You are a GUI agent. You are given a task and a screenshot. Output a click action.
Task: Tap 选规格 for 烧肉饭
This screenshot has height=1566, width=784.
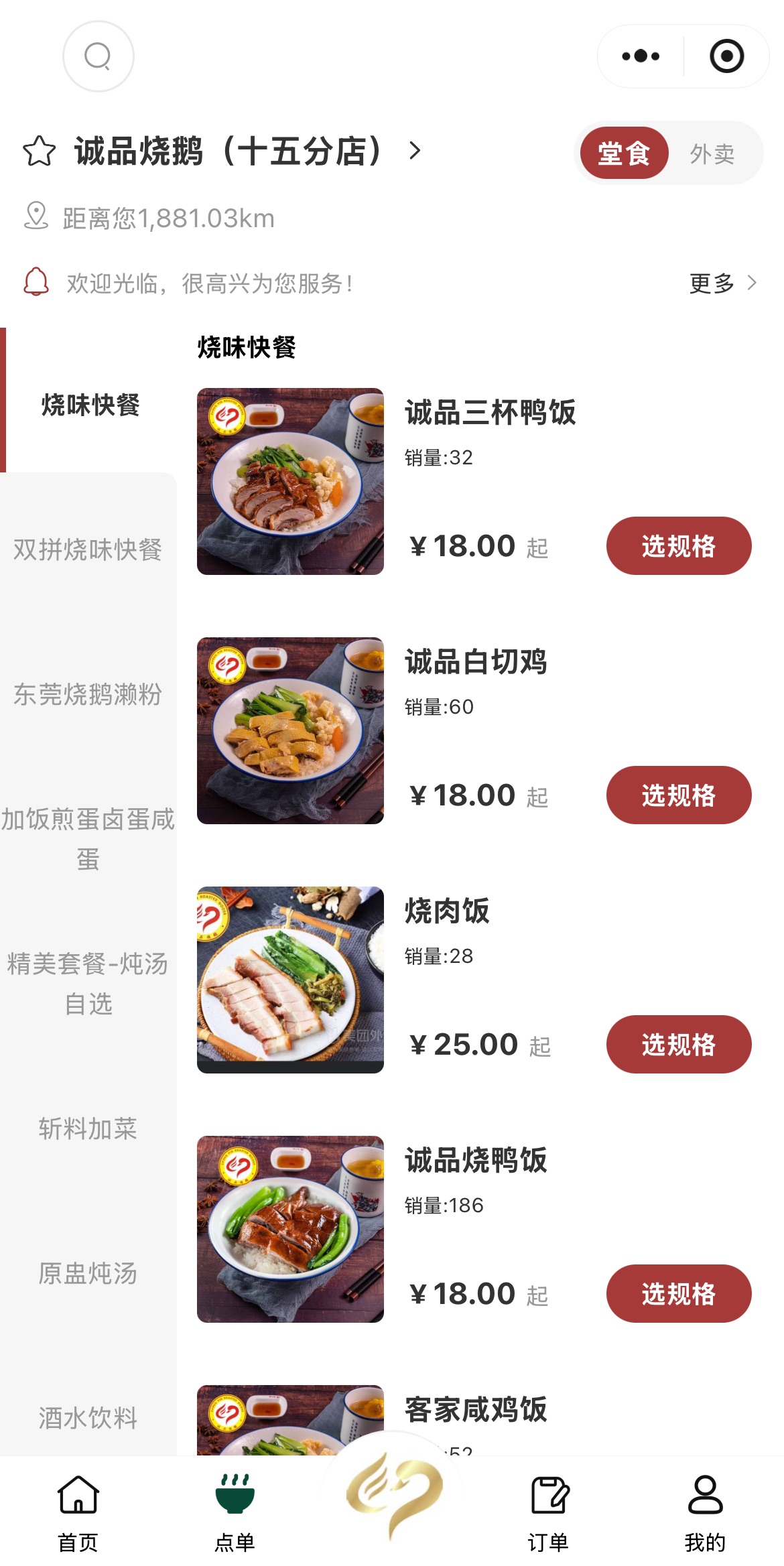(679, 1044)
